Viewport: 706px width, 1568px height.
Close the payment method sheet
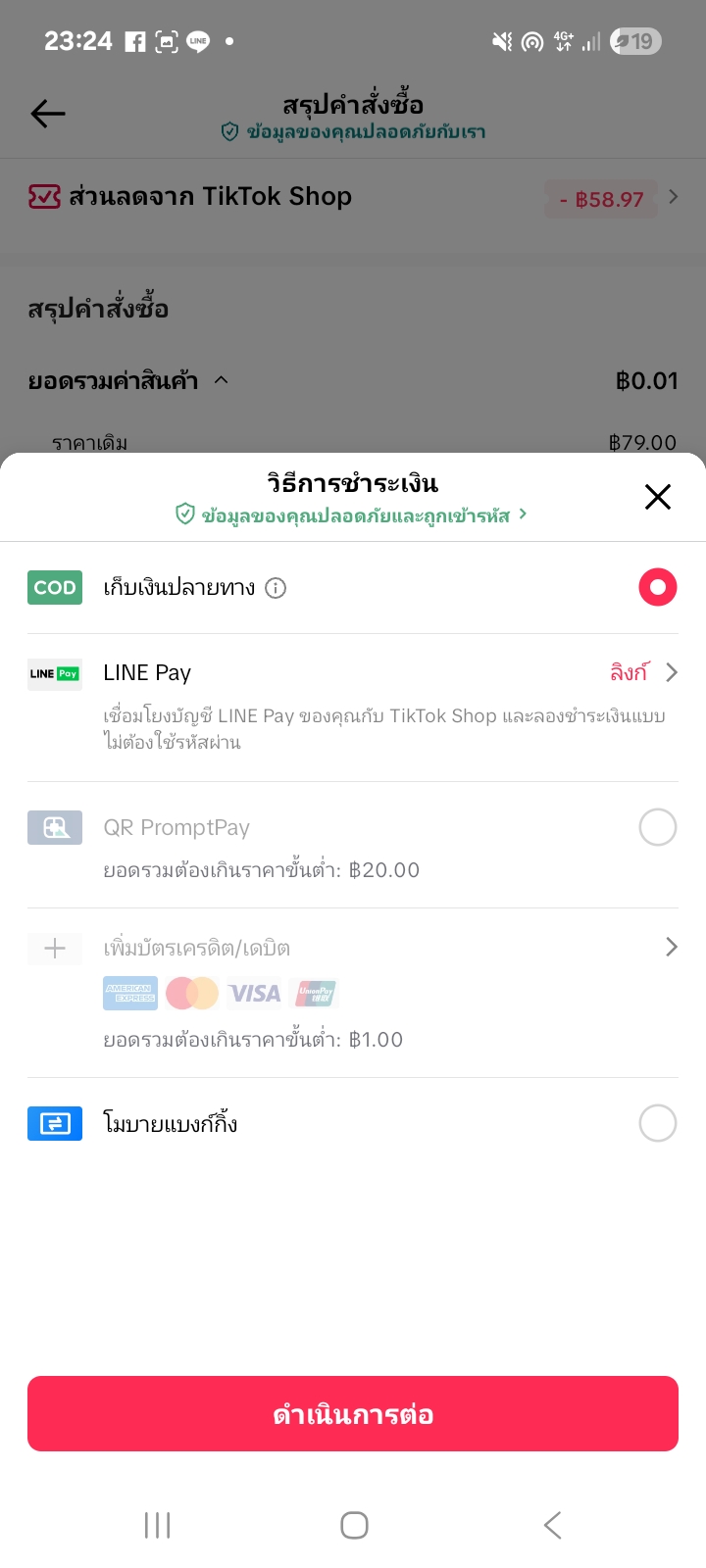658,497
